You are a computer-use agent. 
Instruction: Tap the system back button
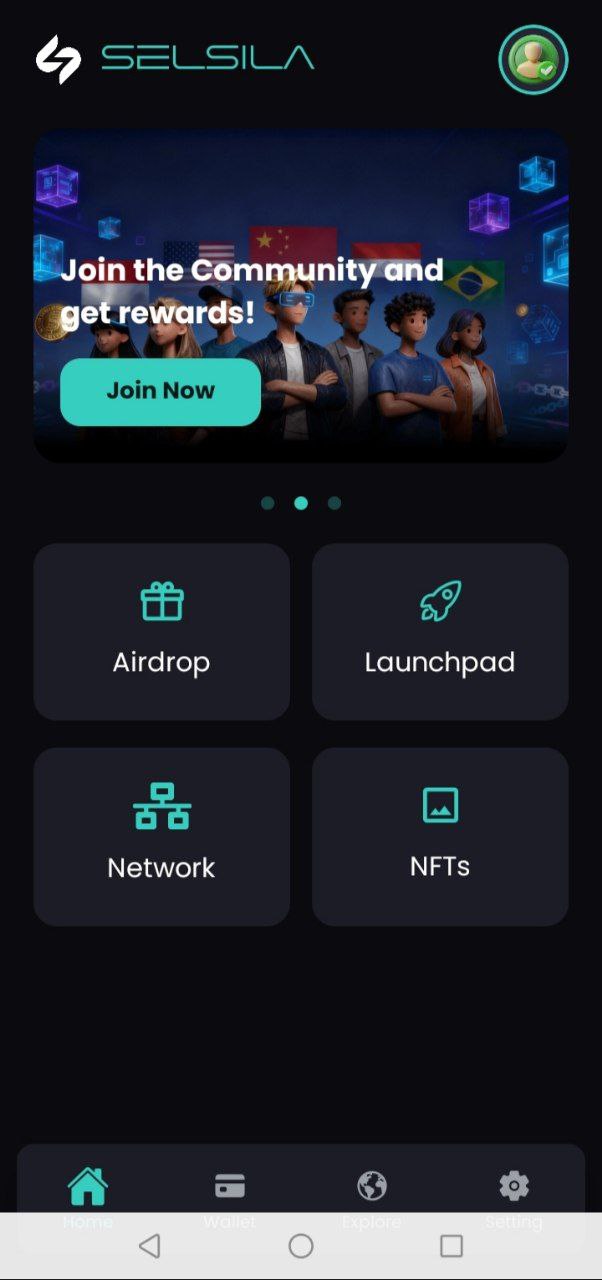(x=150, y=1245)
